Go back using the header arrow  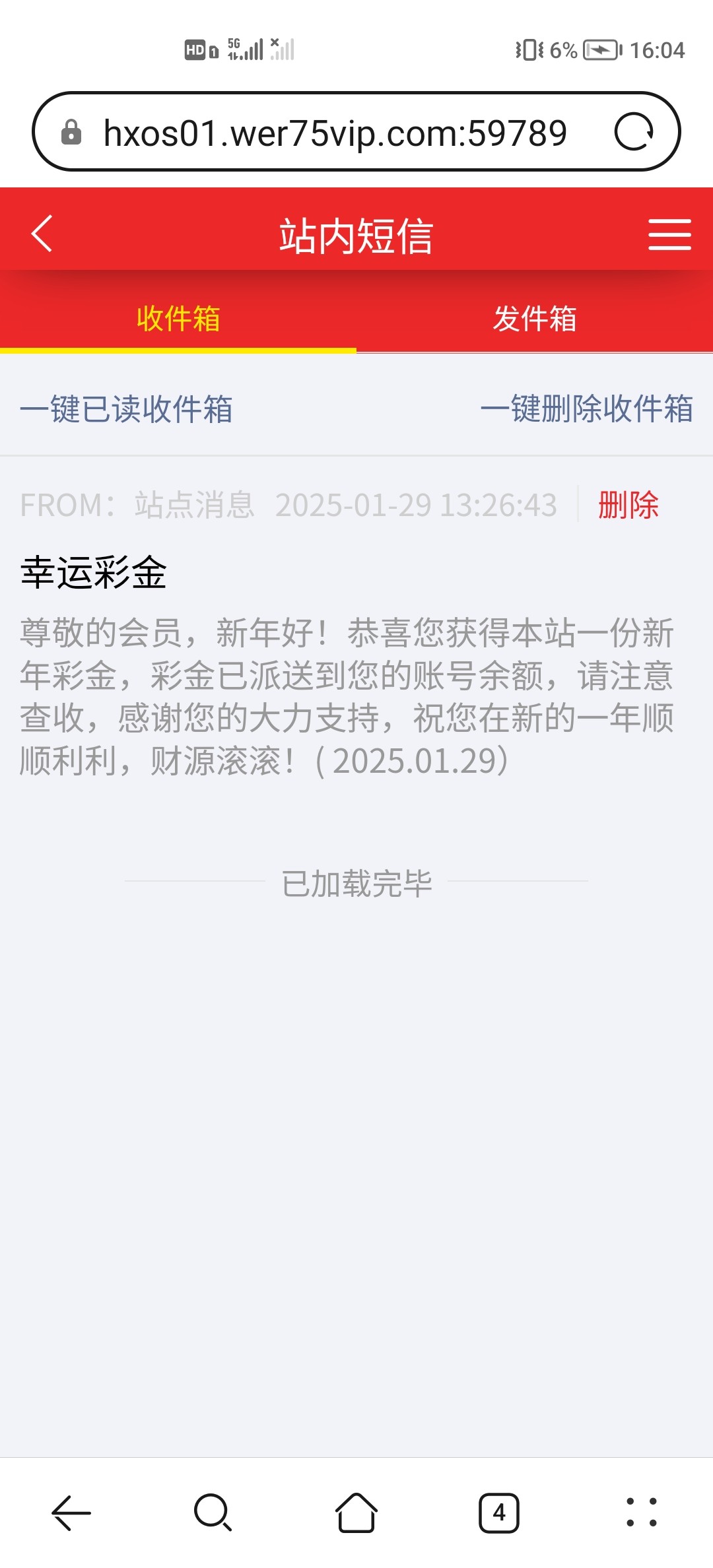point(42,234)
